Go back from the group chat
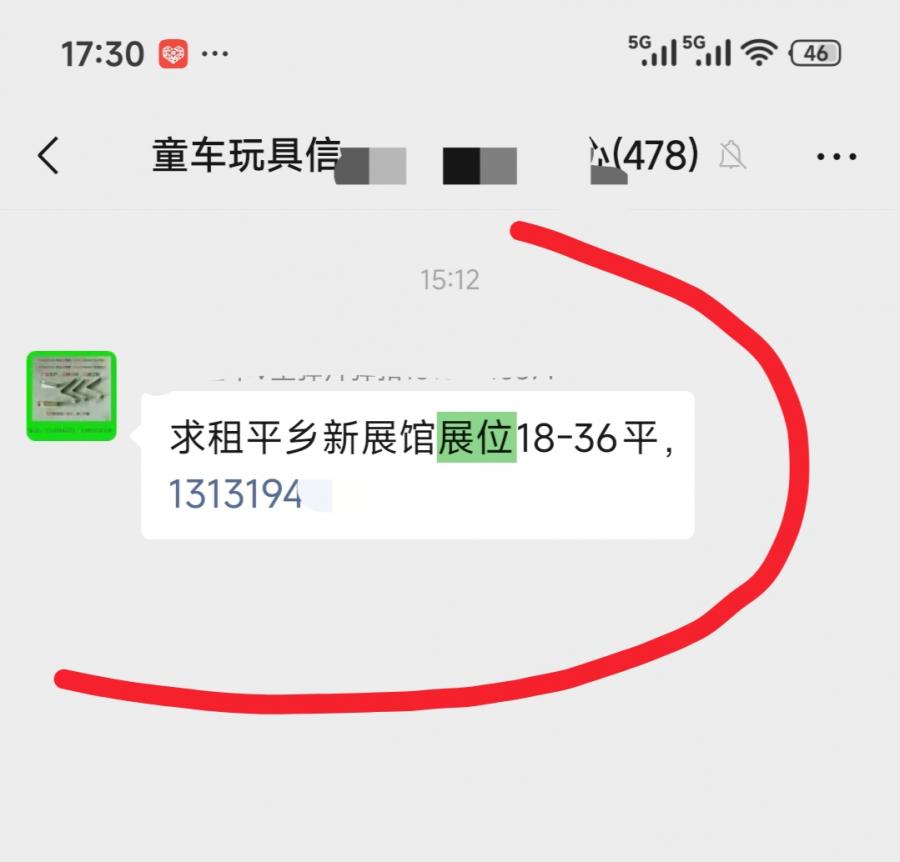This screenshot has height=862, width=900. [x=48, y=156]
